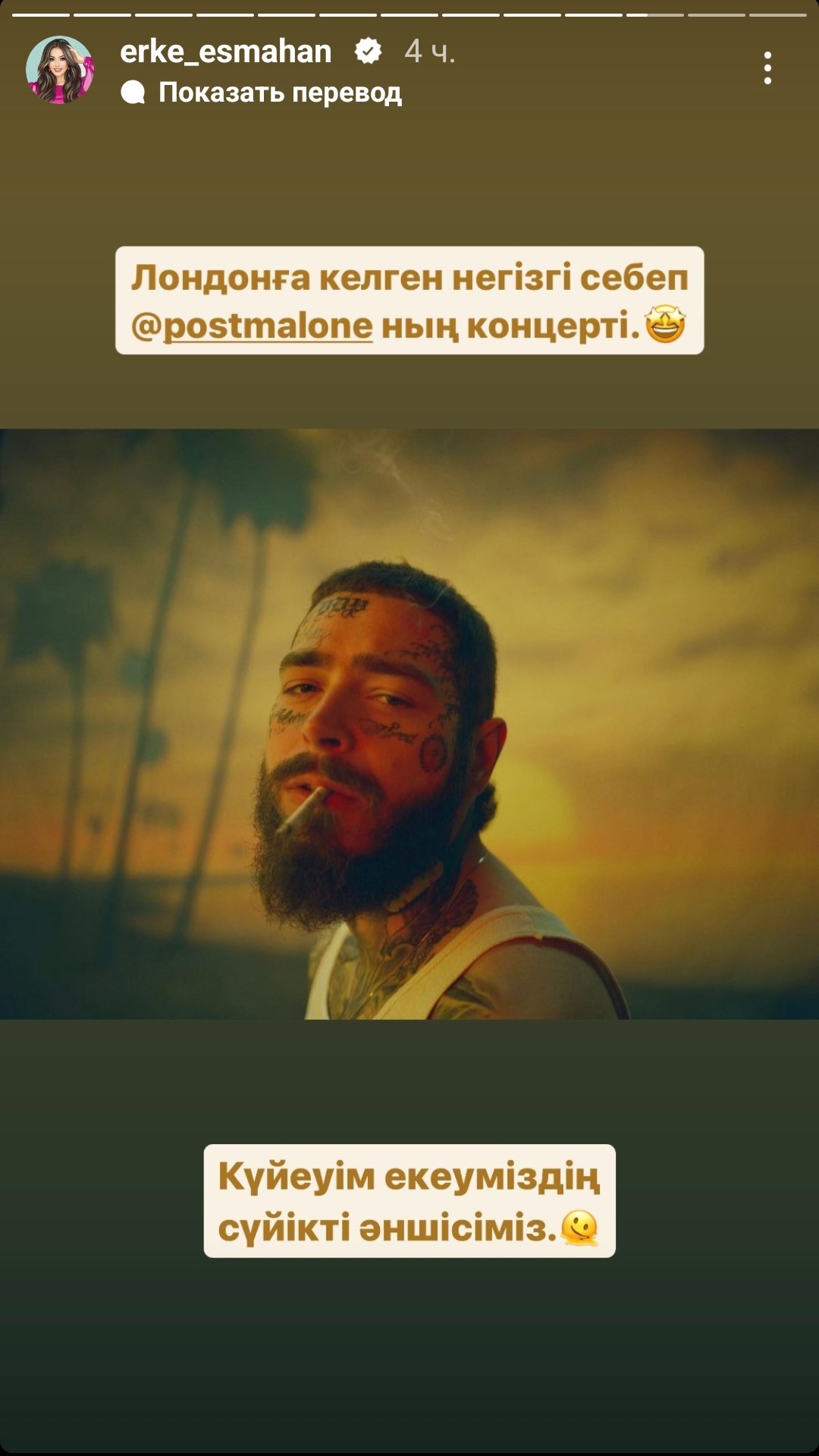Tap the erke_esmahan username
819x1456 pixels.
[226, 52]
